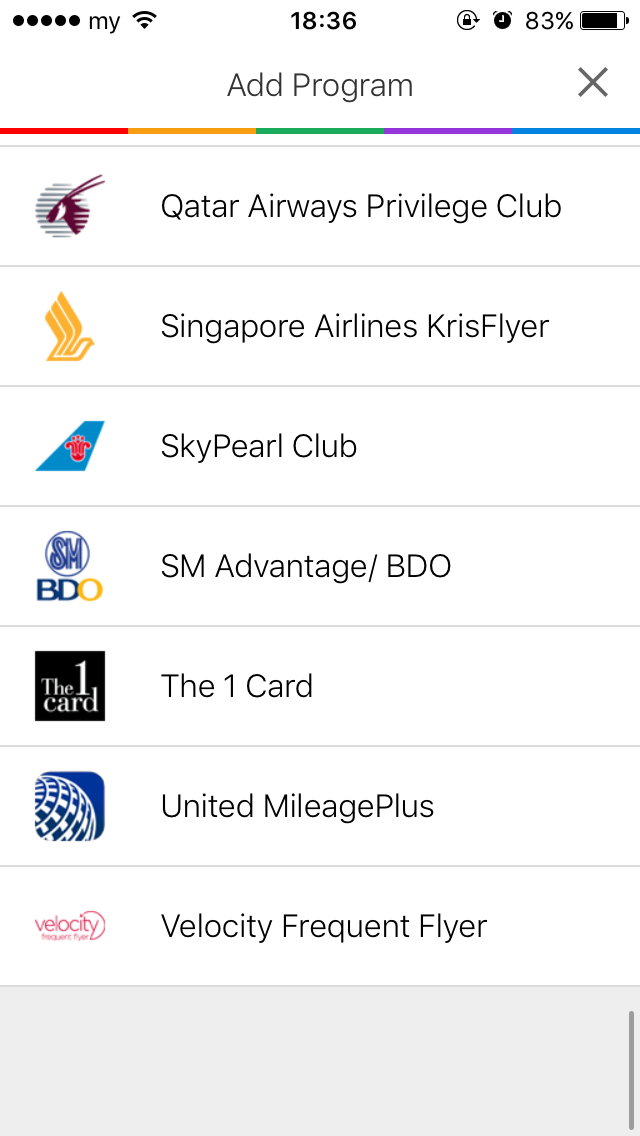Open SM Advantage/ BDO program
This screenshot has height=1136, width=640.
pos(305,567)
